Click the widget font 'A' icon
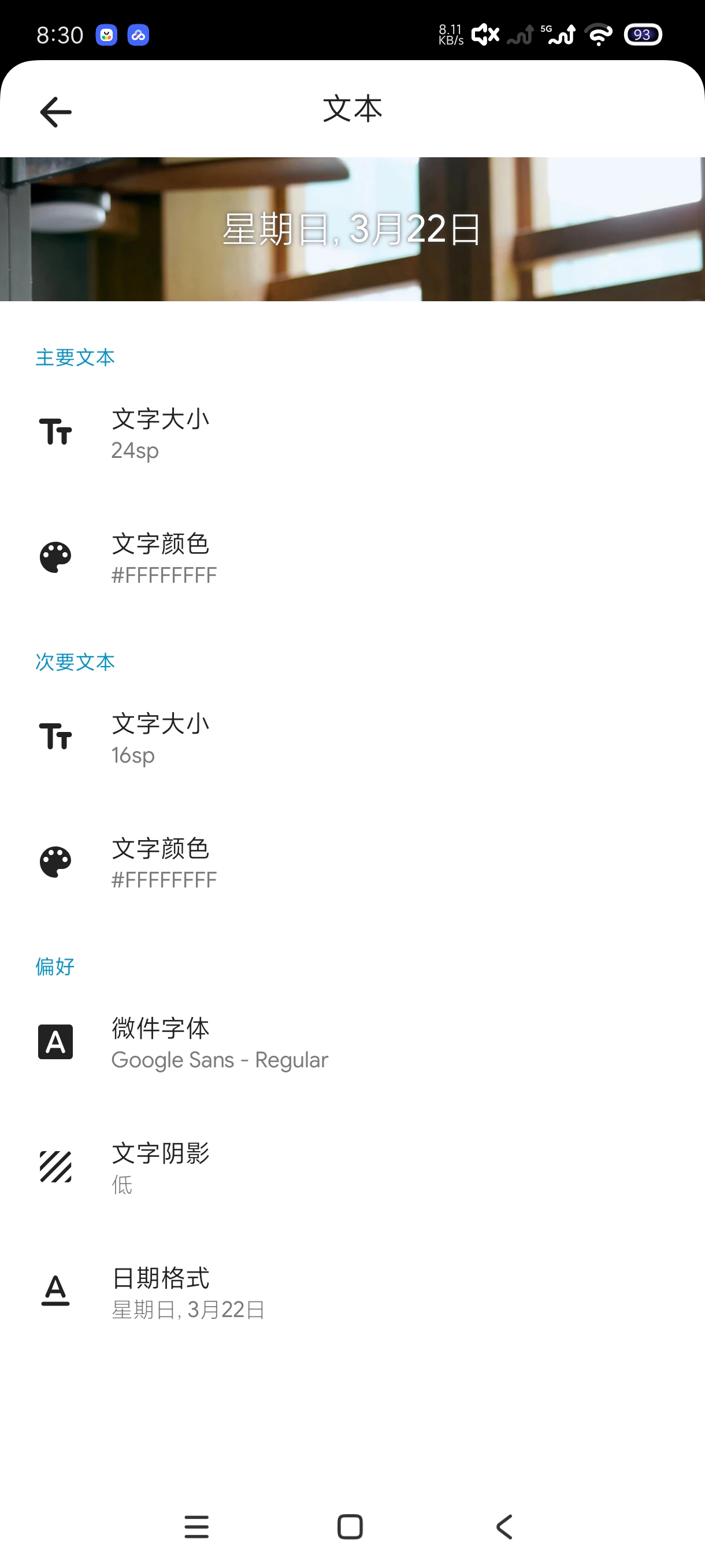The image size is (705, 1568). [55, 1042]
